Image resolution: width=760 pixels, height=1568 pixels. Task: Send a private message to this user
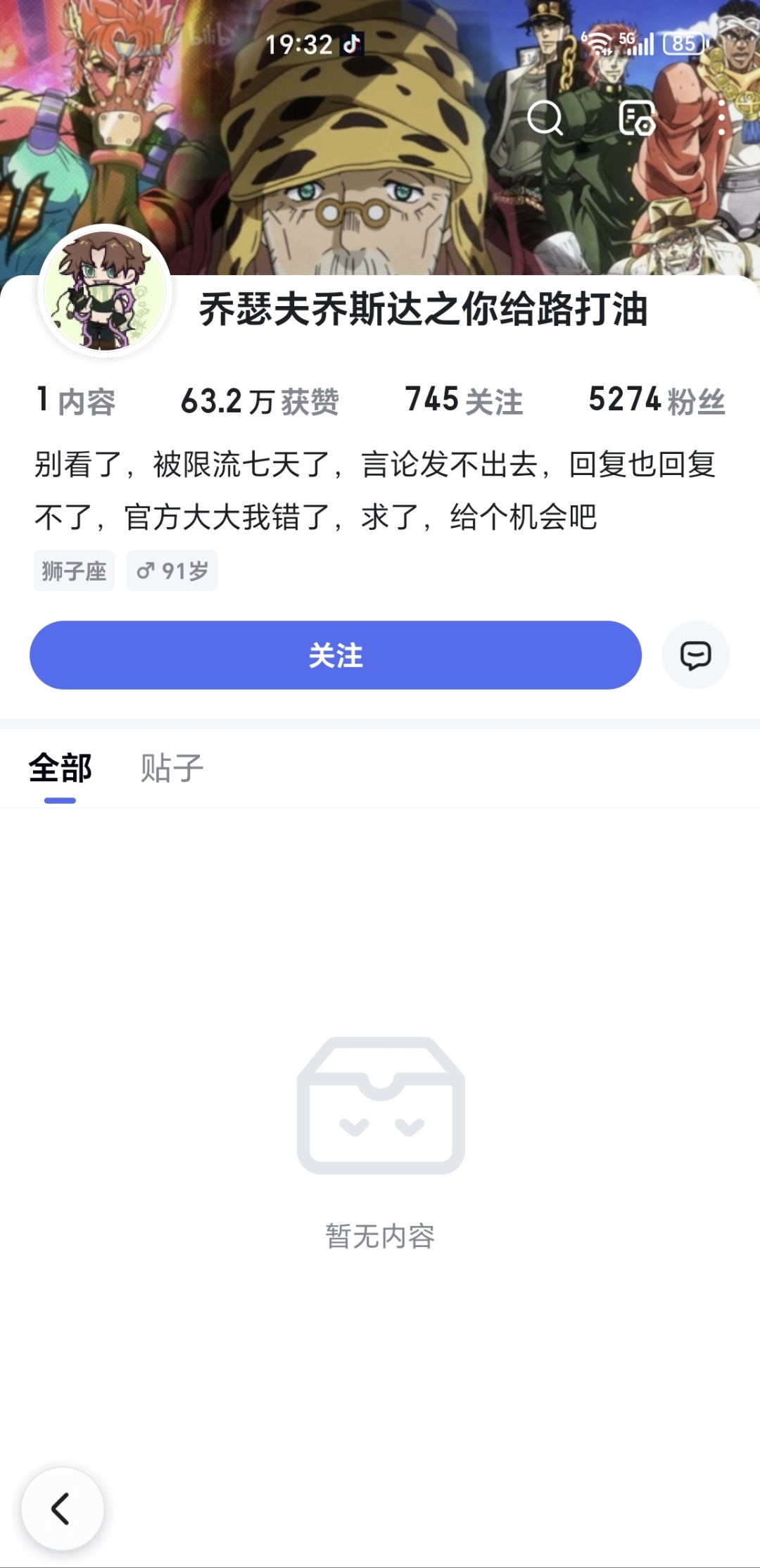pos(695,655)
